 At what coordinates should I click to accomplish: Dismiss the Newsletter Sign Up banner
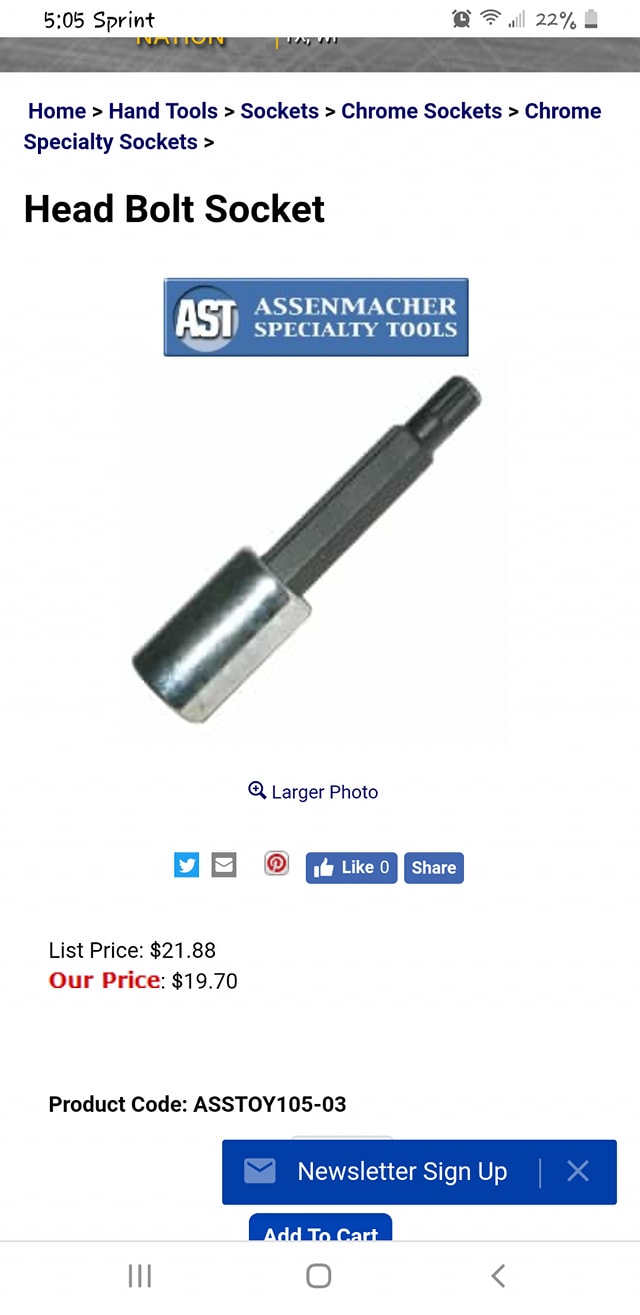[577, 1172]
